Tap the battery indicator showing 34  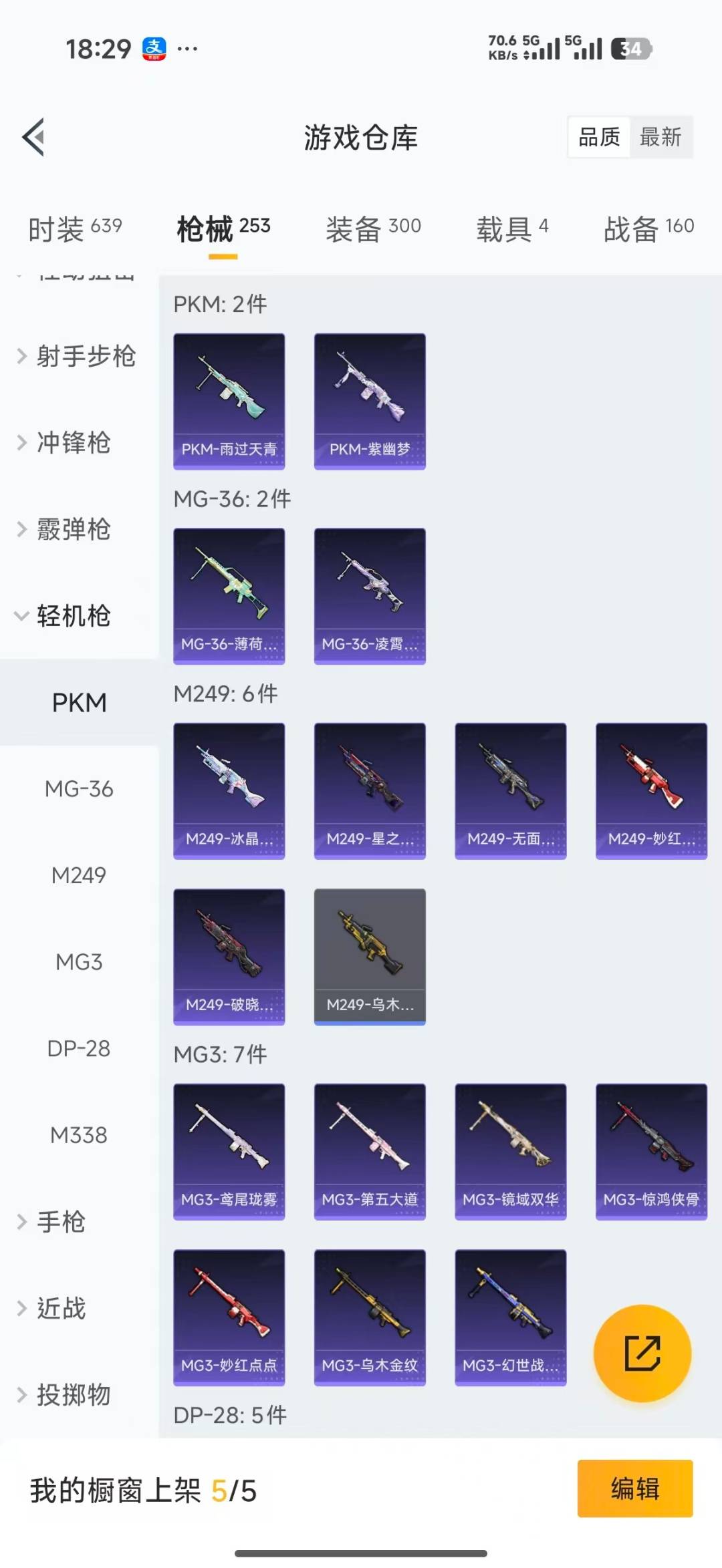630,48
